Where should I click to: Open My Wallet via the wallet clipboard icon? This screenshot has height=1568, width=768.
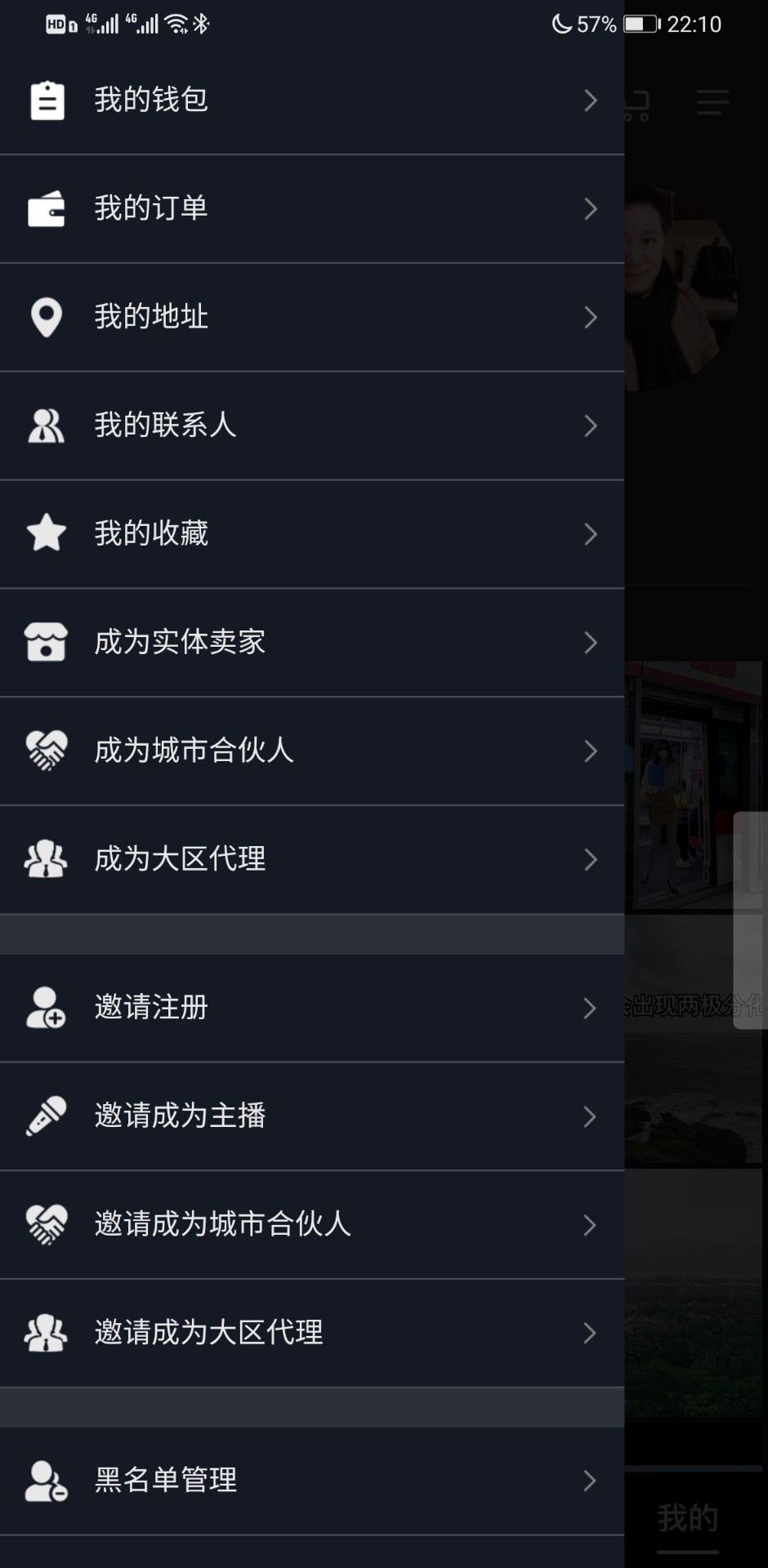point(47,100)
